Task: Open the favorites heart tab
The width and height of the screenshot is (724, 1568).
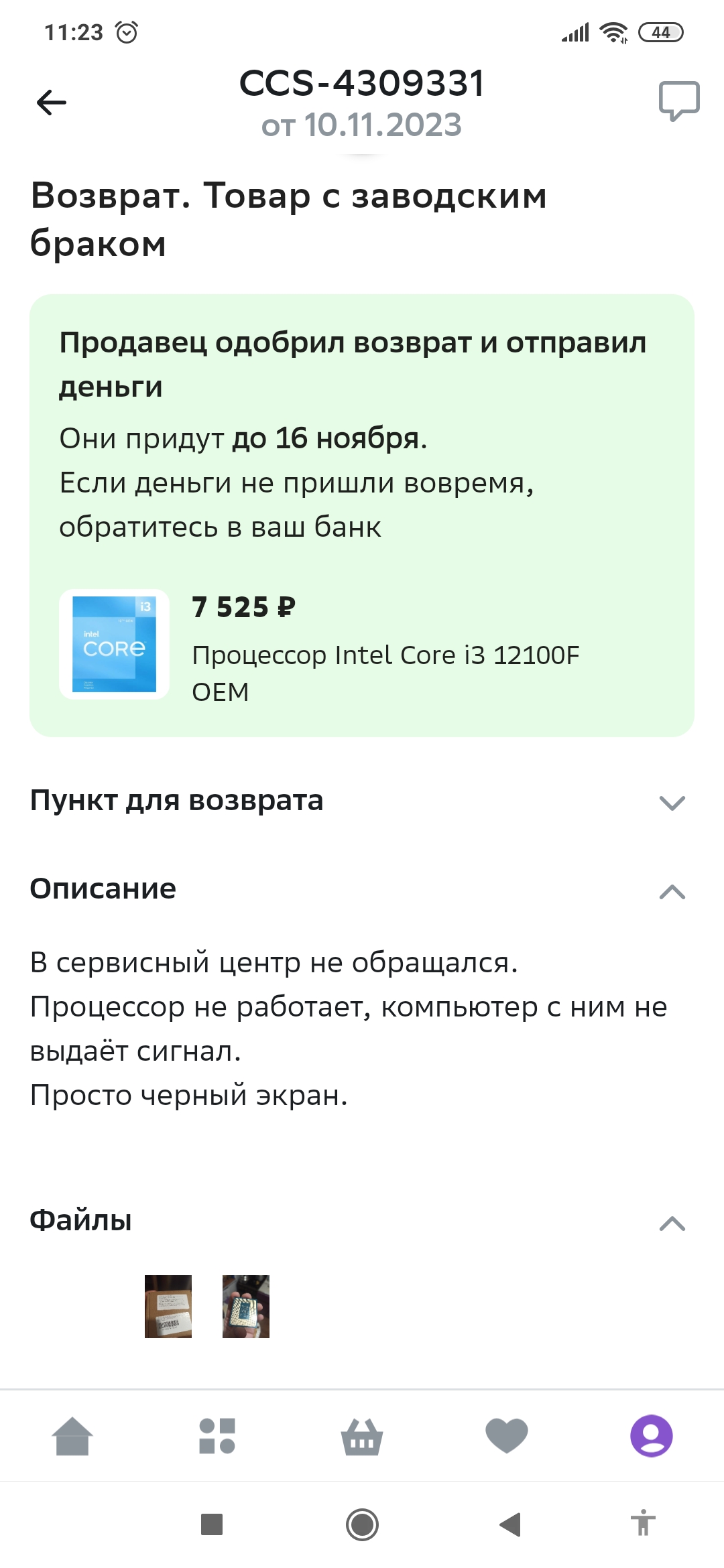Action: (507, 1436)
